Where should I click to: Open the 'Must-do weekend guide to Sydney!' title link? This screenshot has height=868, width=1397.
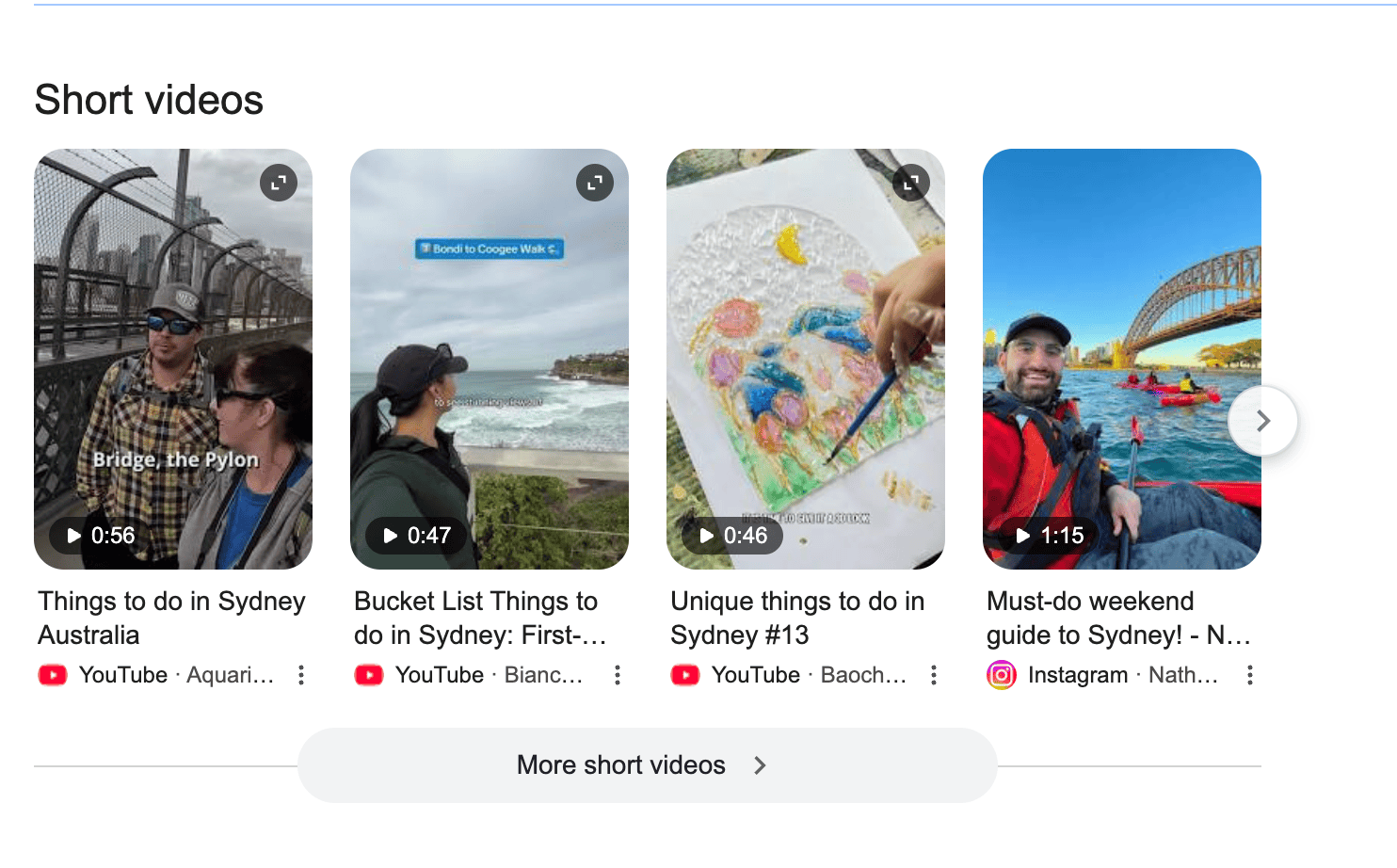(x=1117, y=618)
